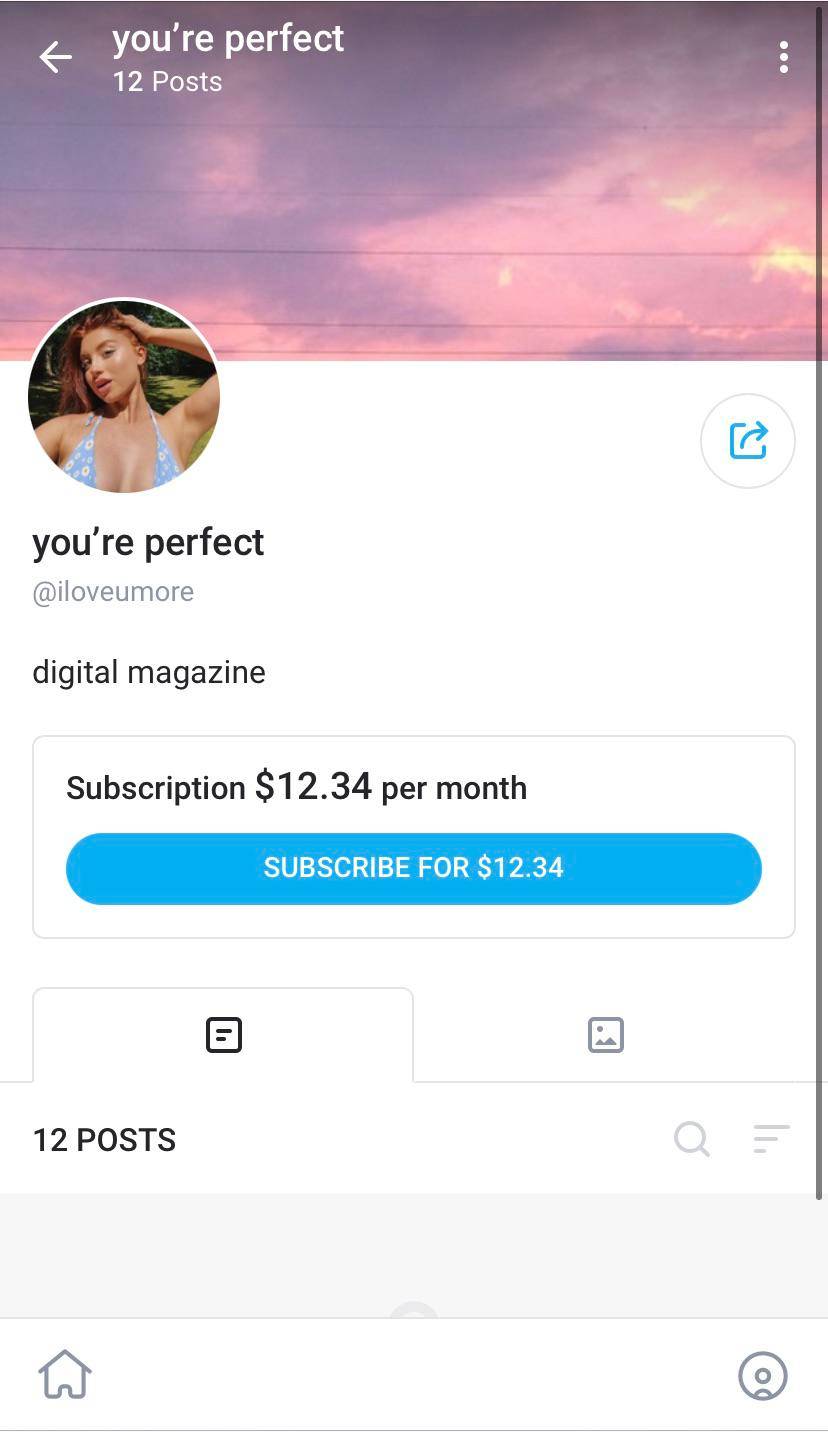828x1432 pixels.
Task: Open the three-dot profile options menu
Action: 784,57
